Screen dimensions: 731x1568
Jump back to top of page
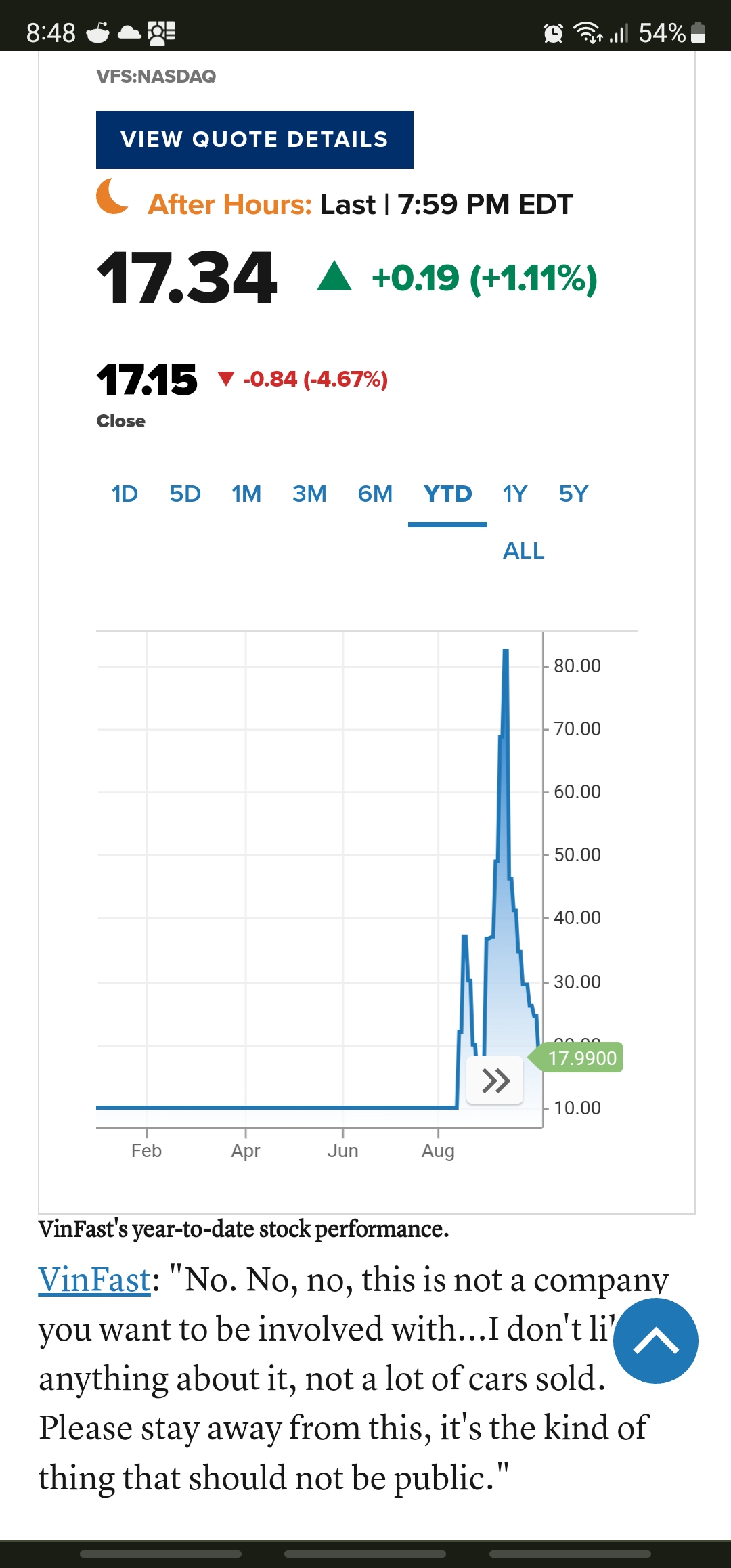[655, 1341]
